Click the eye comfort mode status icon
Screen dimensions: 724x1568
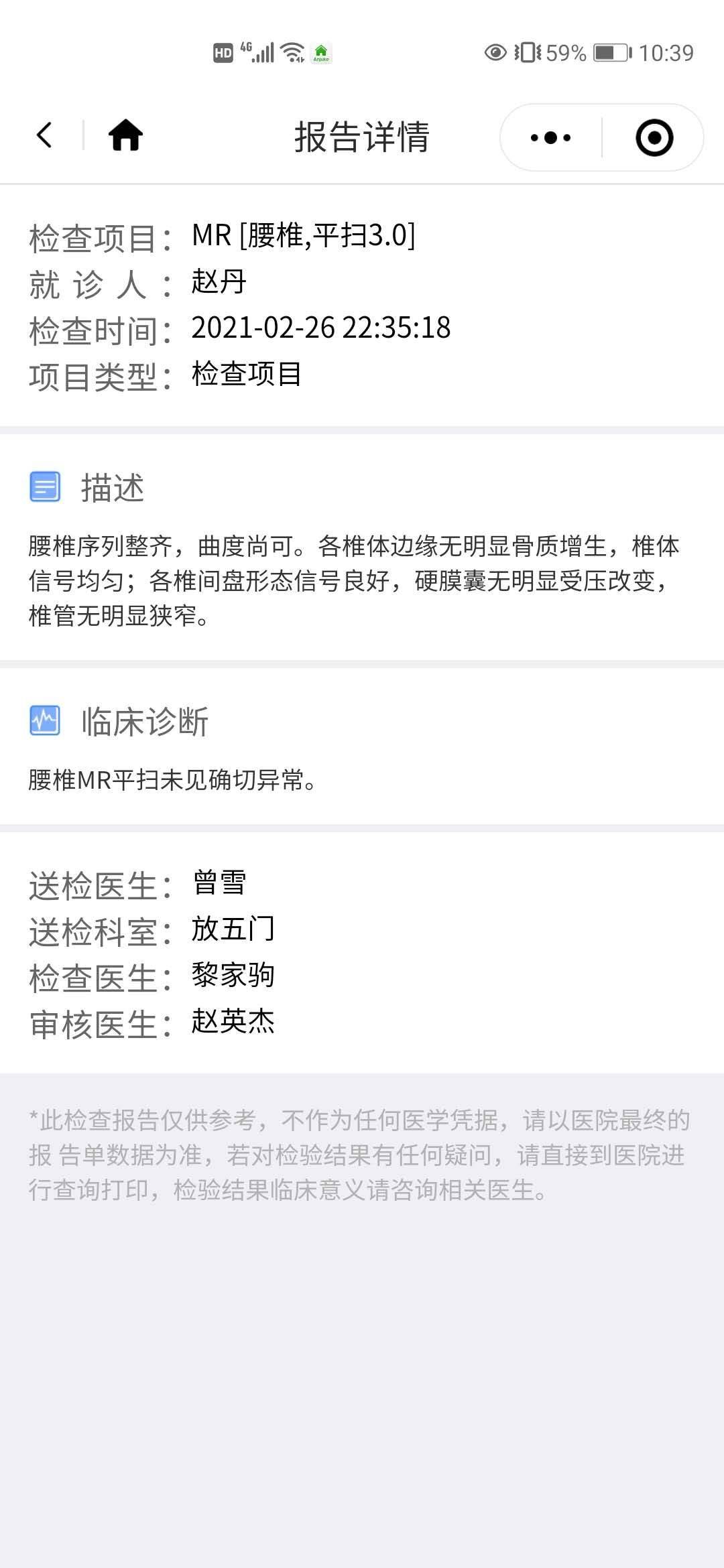[495, 52]
